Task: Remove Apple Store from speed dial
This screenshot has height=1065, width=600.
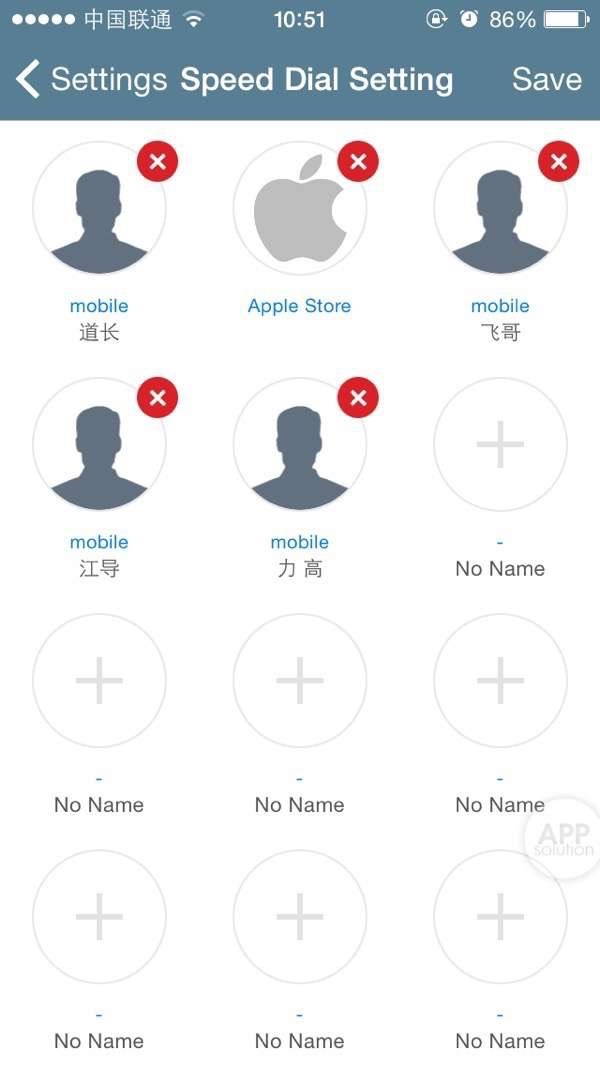Action: pos(358,161)
